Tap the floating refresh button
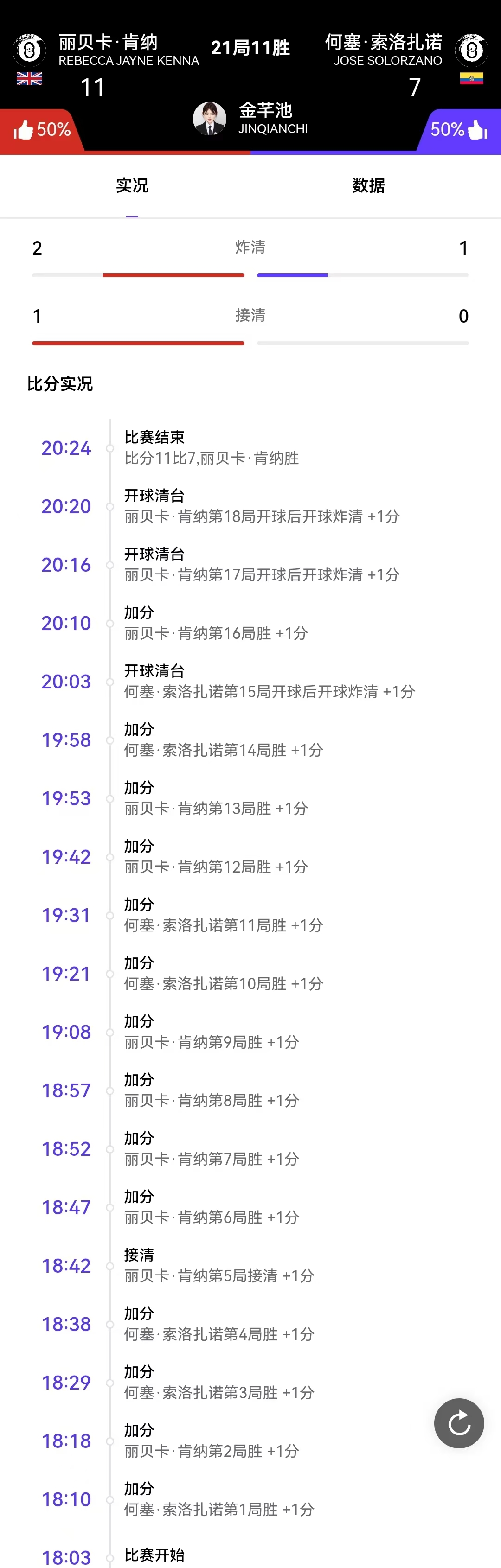Viewport: 501px width, 1568px height. (x=459, y=1422)
